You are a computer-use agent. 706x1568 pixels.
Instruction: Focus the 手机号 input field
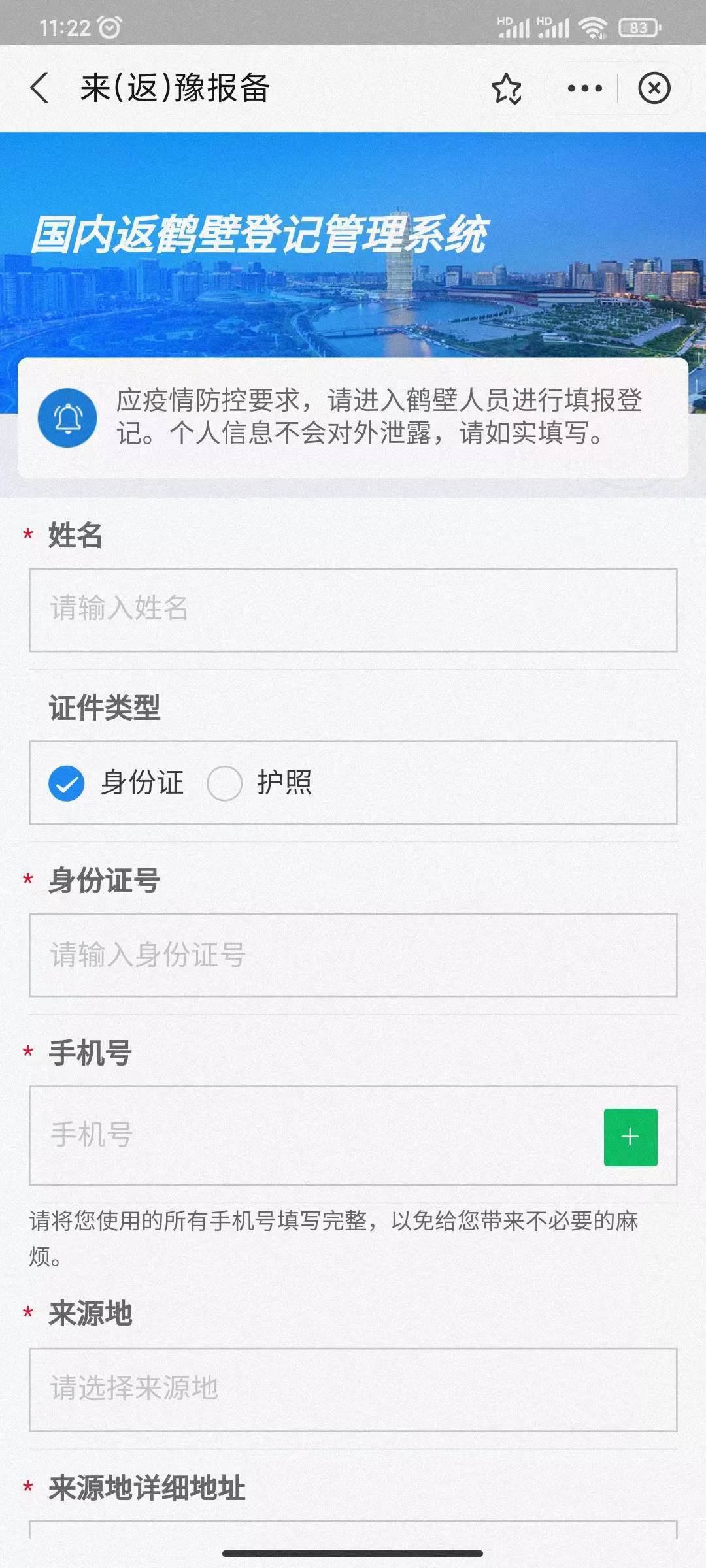[x=314, y=1135]
